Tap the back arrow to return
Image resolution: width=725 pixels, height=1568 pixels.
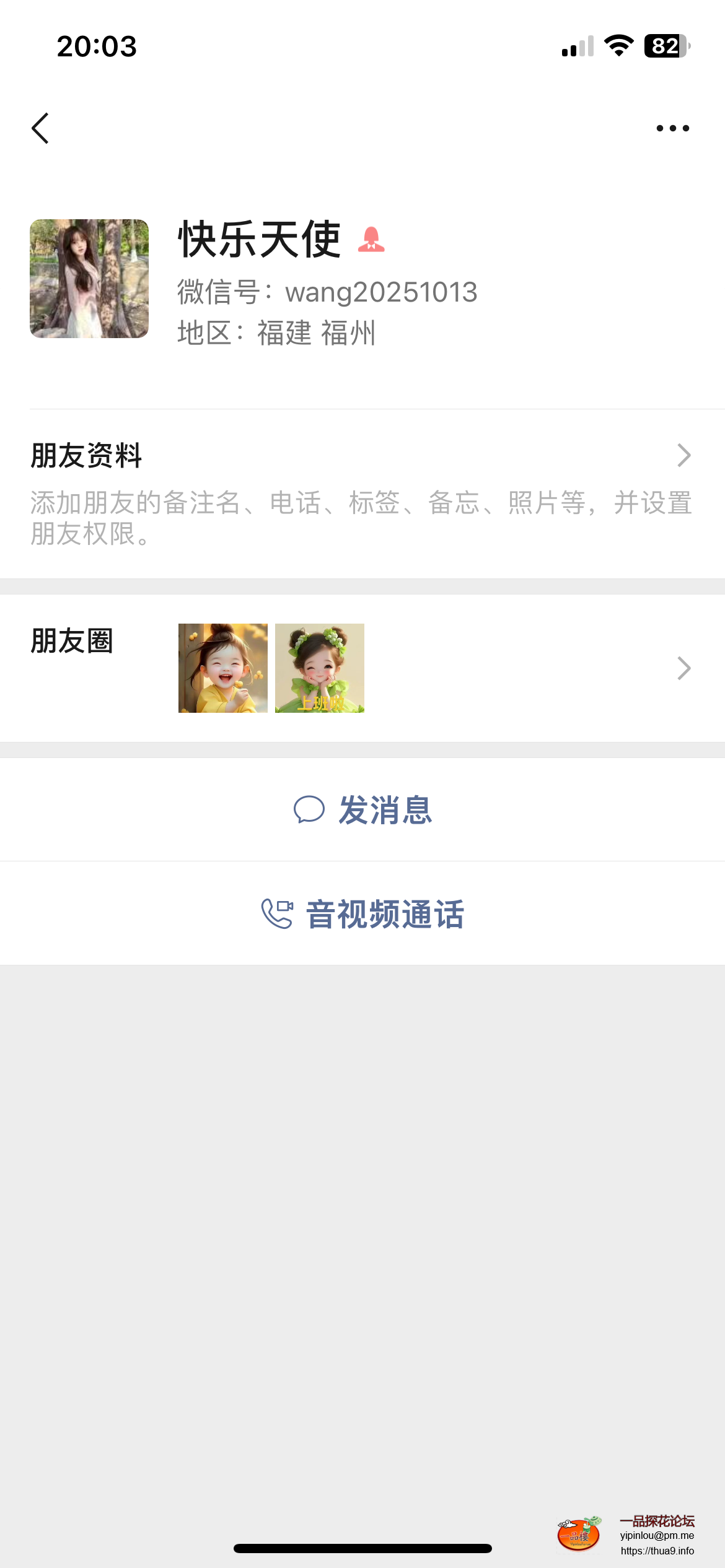41,127
